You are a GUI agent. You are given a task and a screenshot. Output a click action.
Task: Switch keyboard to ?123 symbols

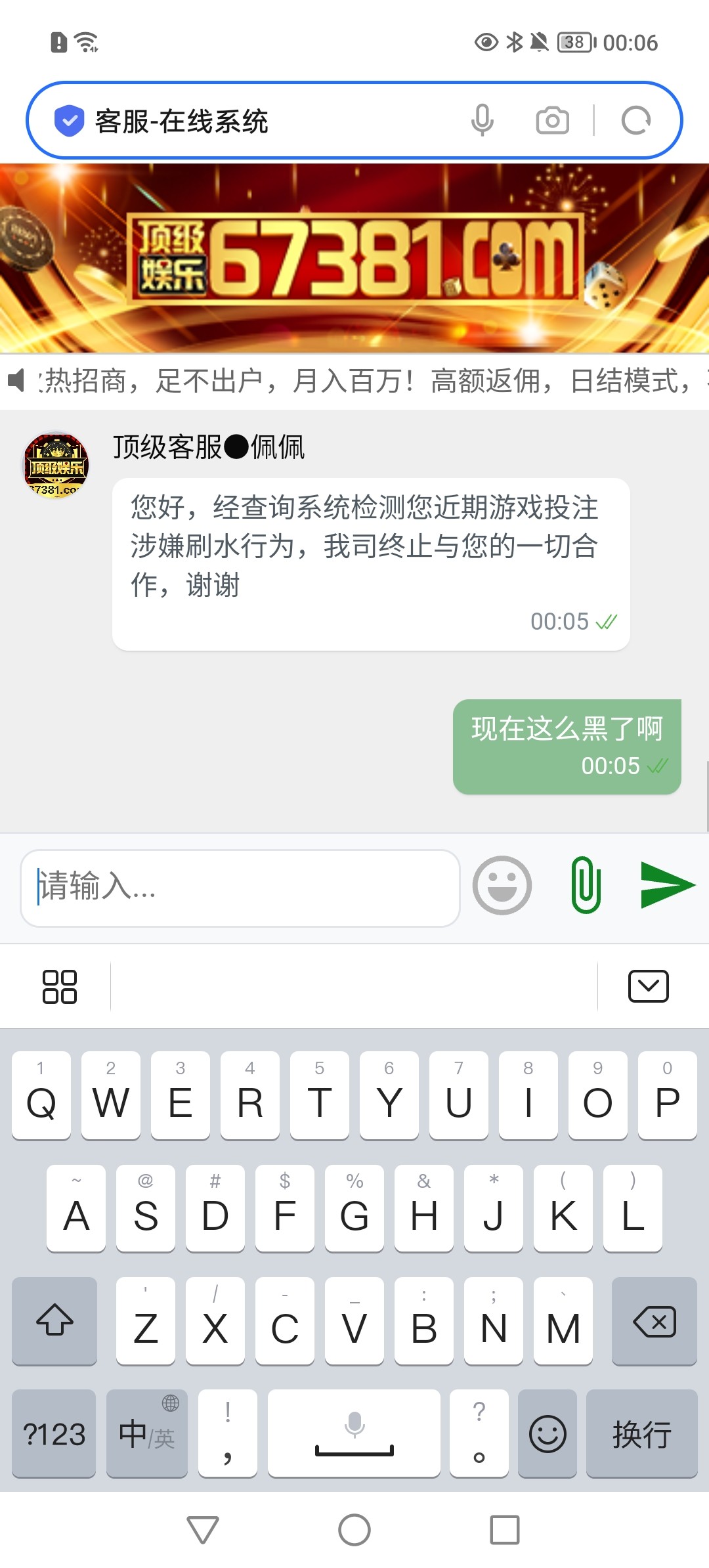[x=54, y=1433]
